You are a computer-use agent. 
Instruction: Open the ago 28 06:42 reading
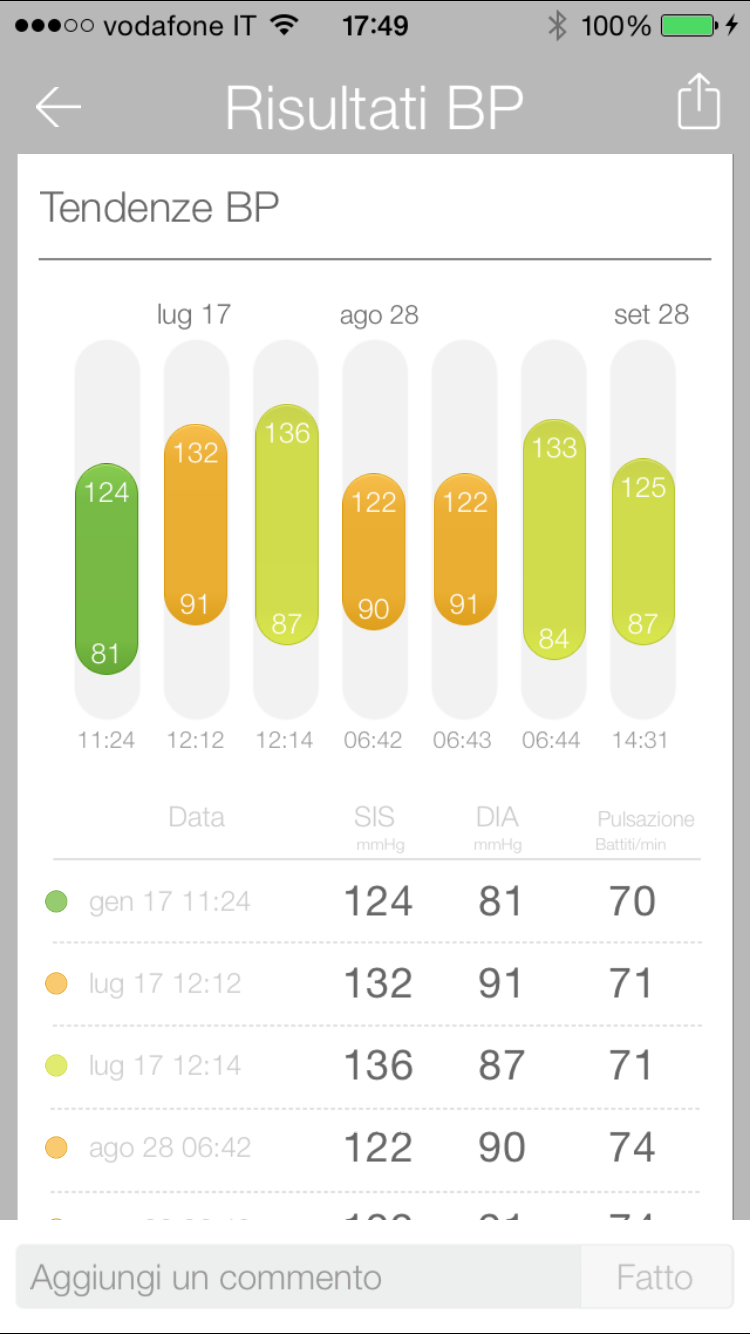pos(376,1147)
